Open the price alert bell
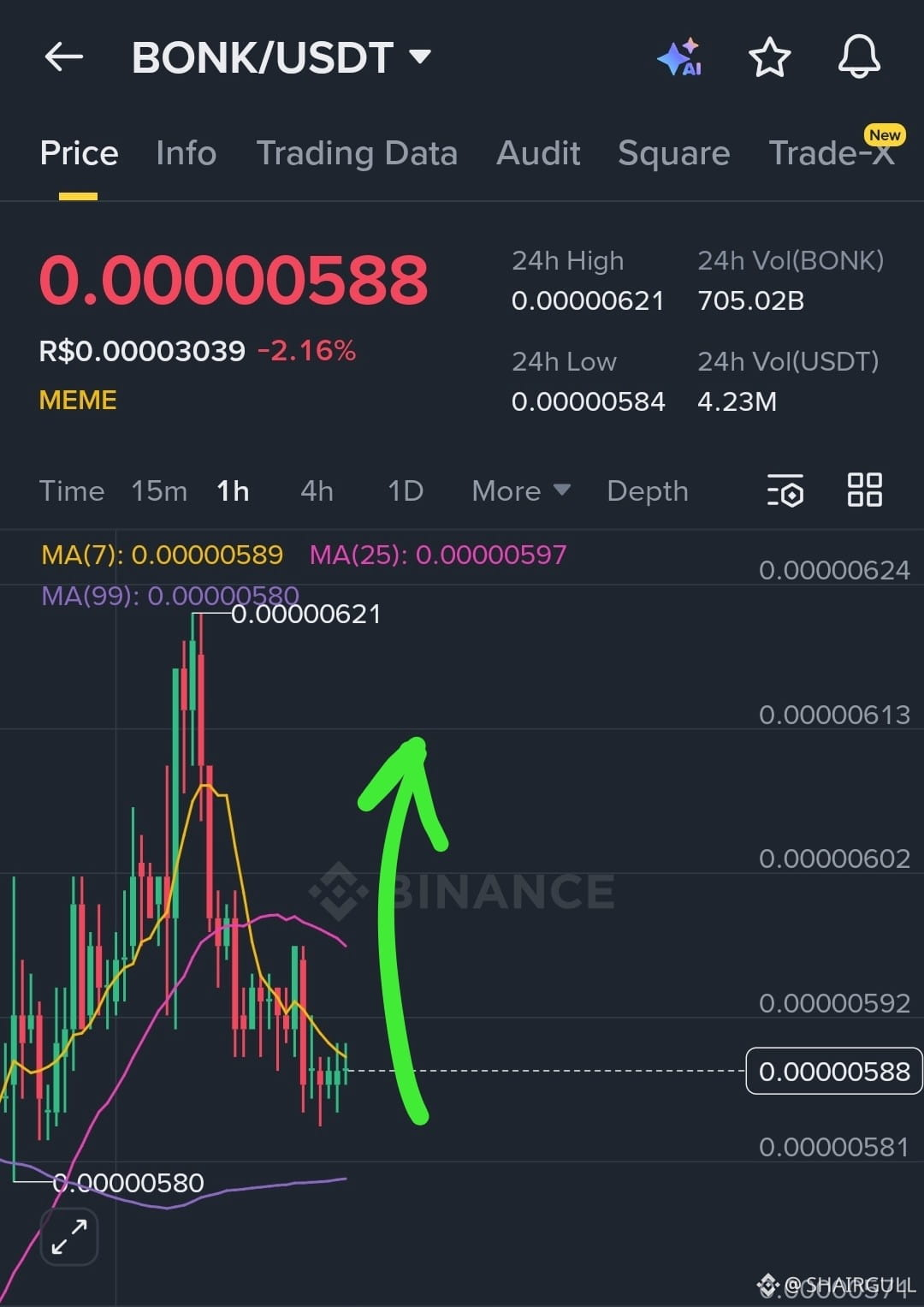Image resolution: width=924 pixels, height=1307 pixels. (x=858, y=57)
